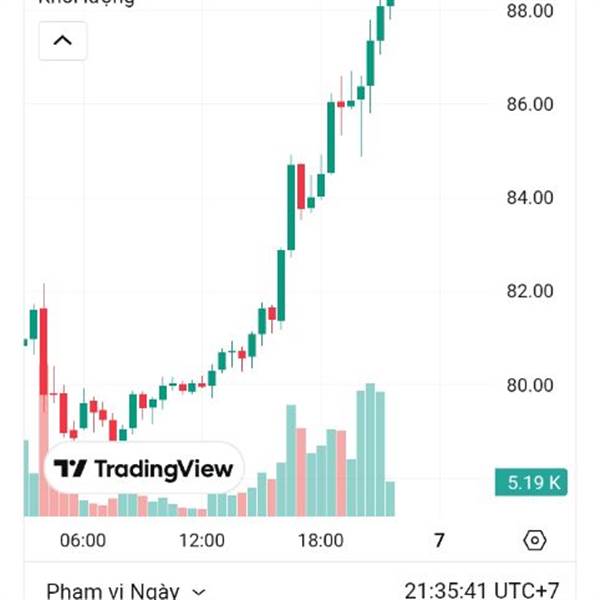Screen dimensions: 600x600
Task: Open timezone menu showing UTC+7
Action: point(482,591)
